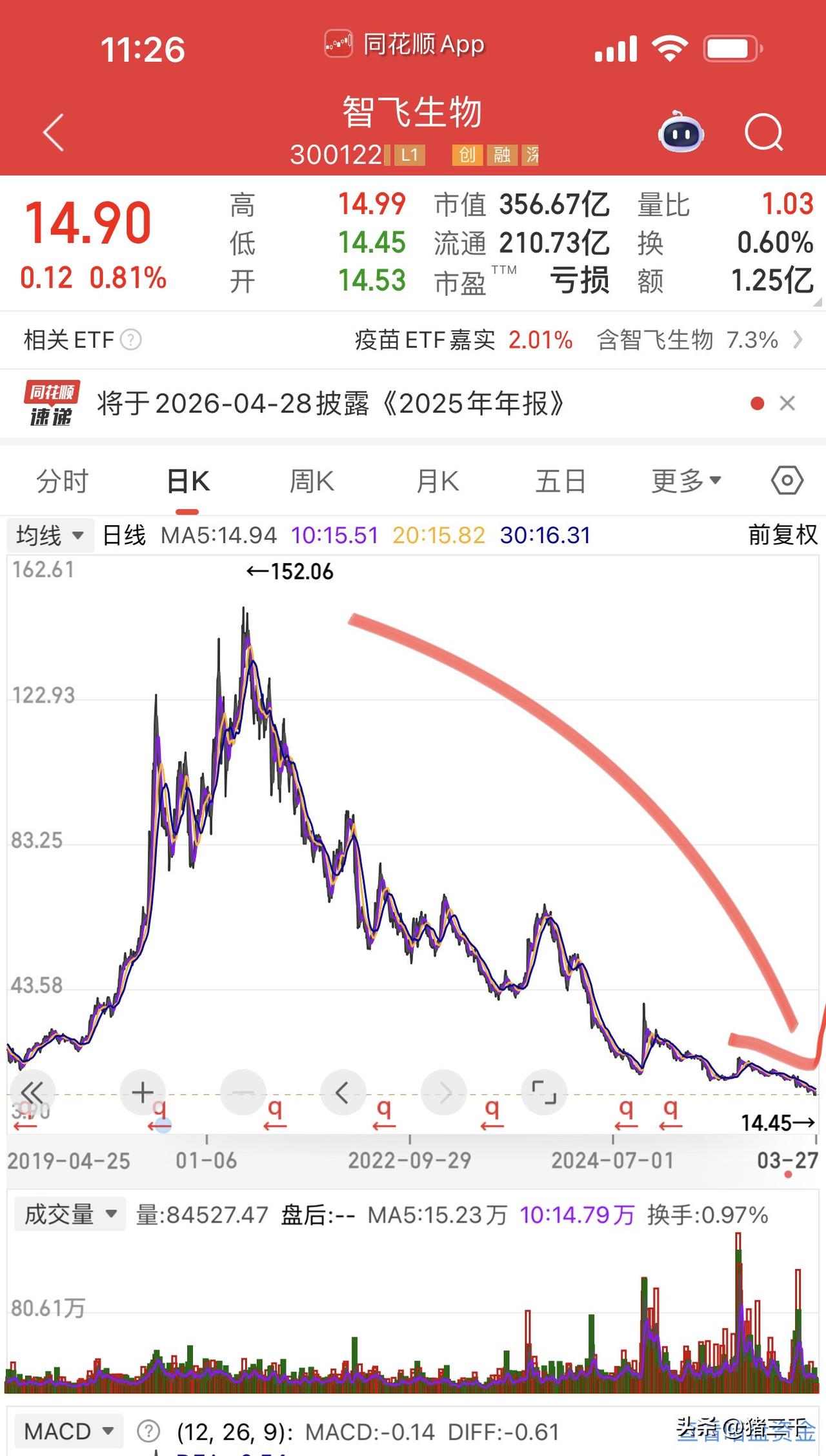The height and width of the screenshot is (1456, 826).
Task: Jump to earliest data with double-left arrow
Action: (32, 1092)
